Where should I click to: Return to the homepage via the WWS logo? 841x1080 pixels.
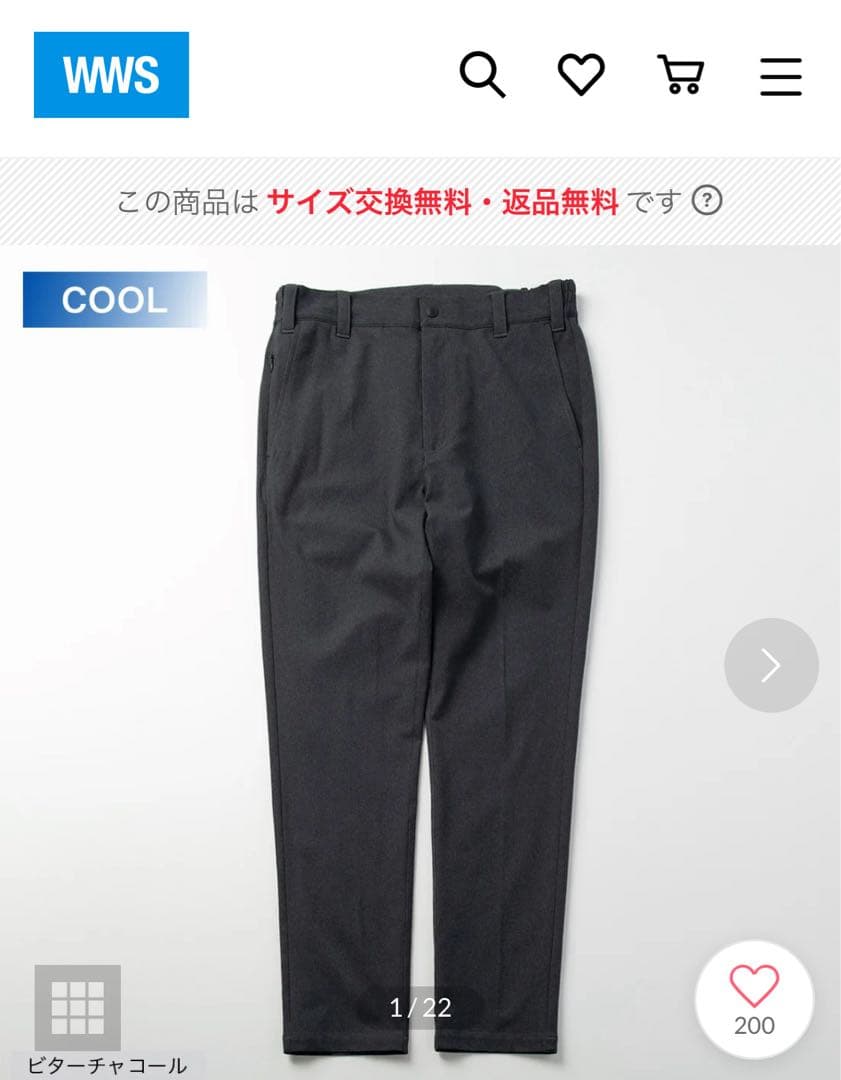(111, 73)
